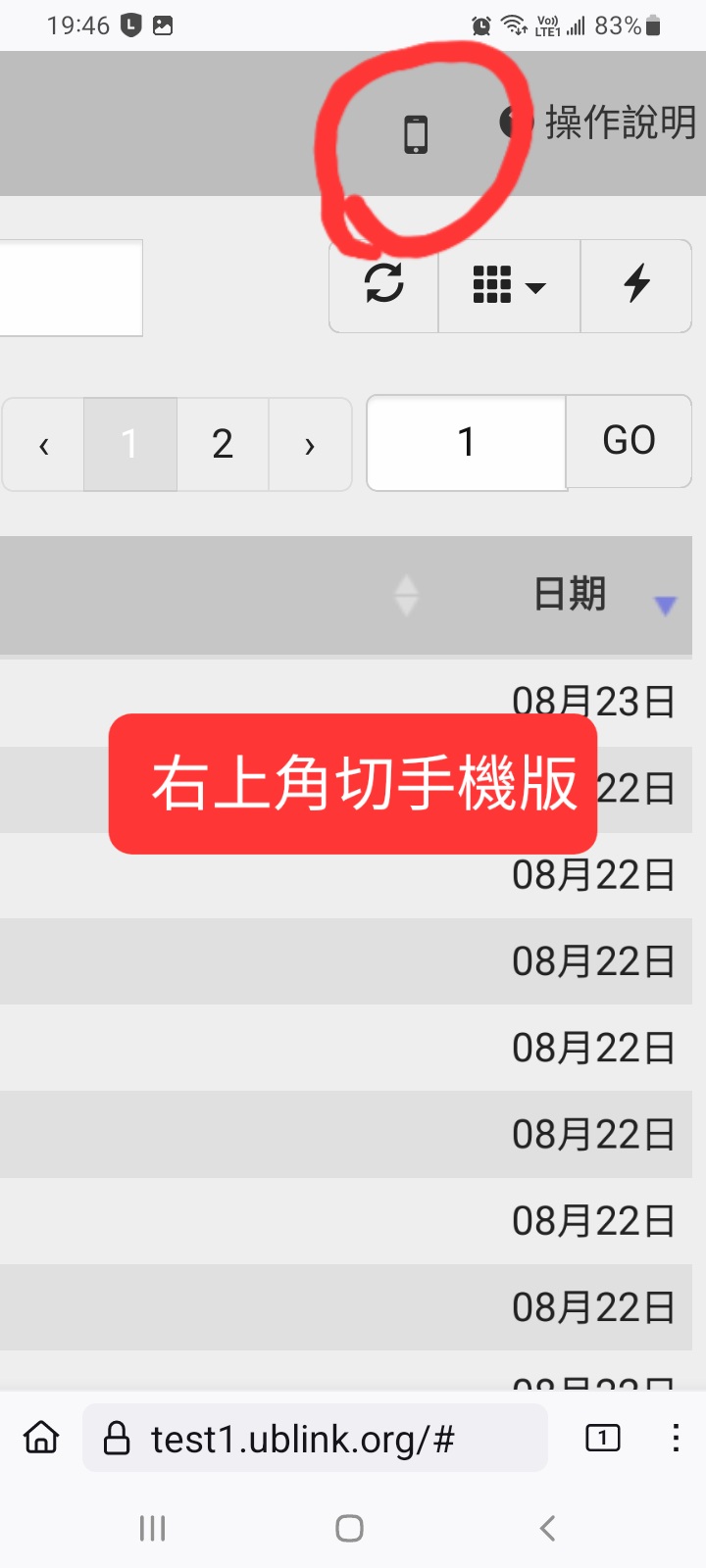Tap the refresh arrows button
Image resolution: width=706 pixels, height=1568 pixels.
383,284
